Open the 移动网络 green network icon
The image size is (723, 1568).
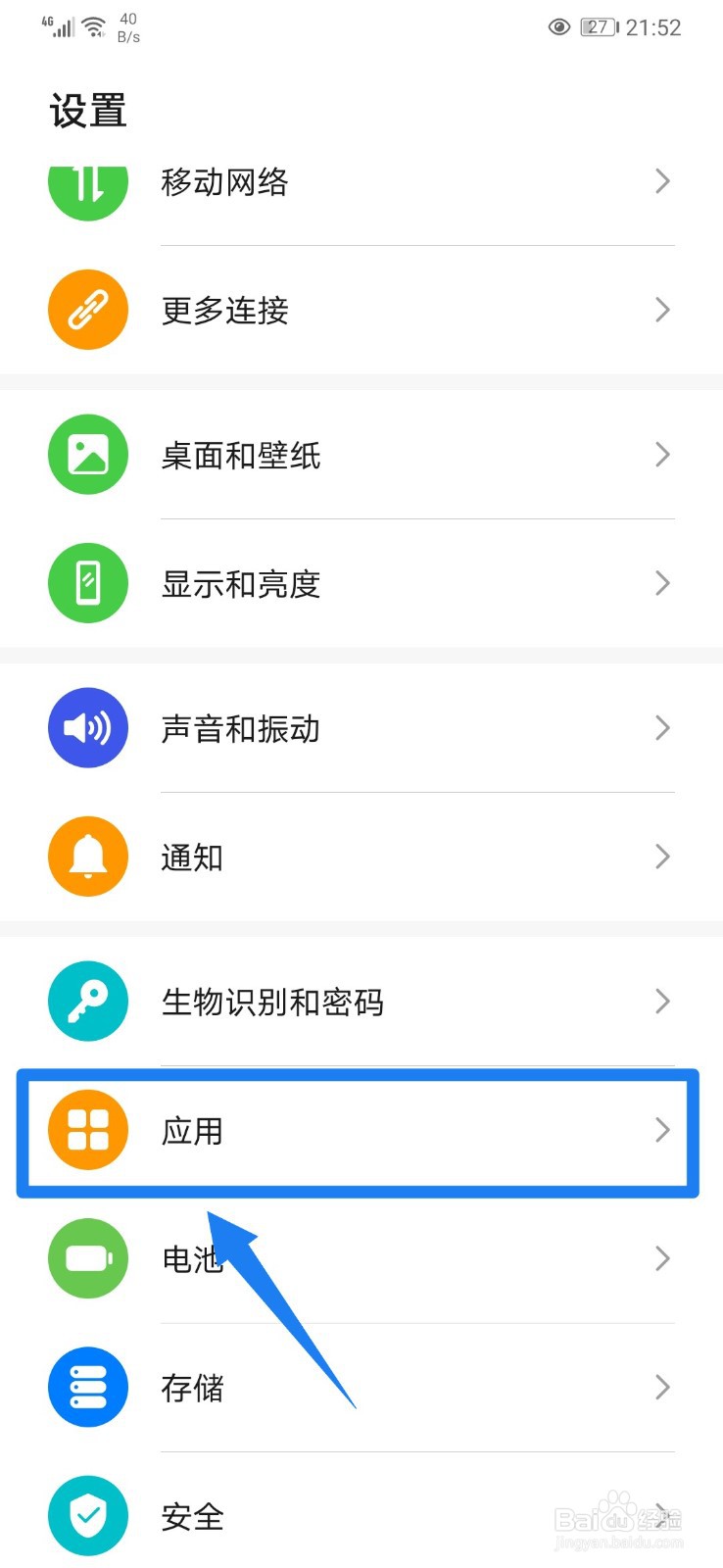click(87, 182)
